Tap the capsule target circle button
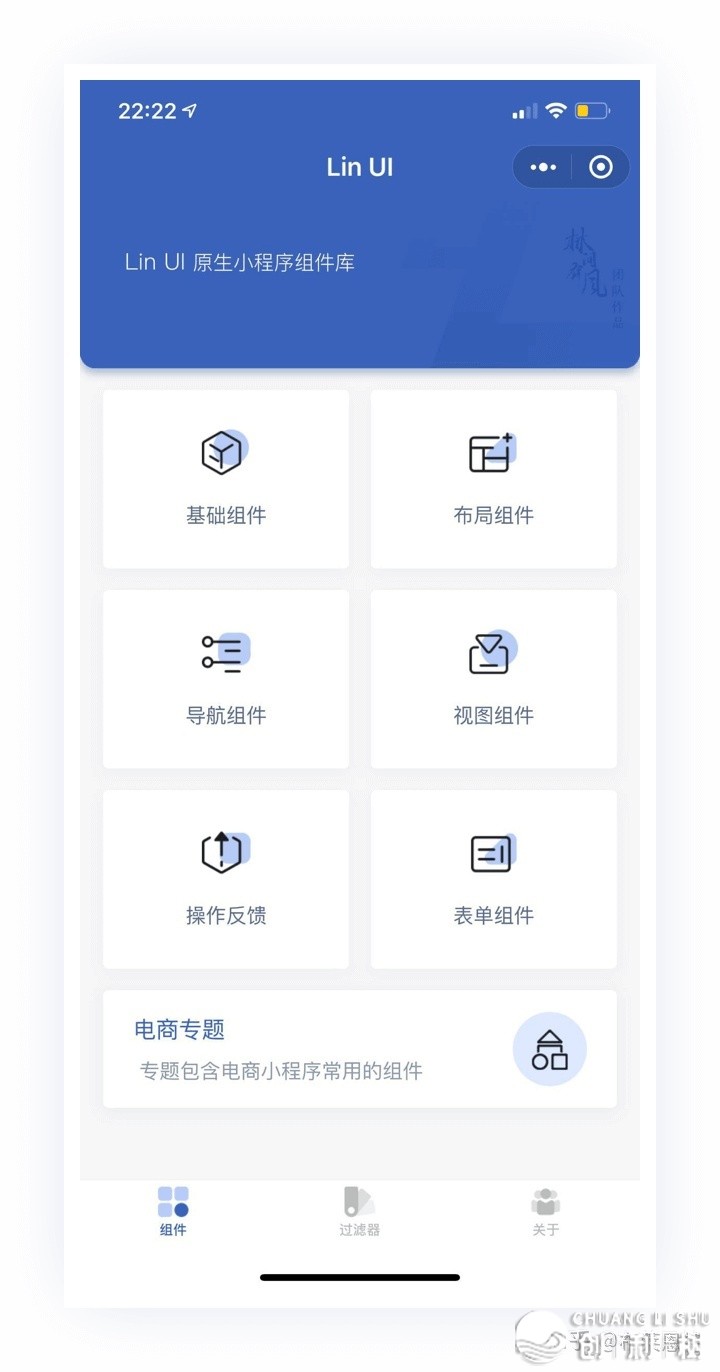The height and width of the screenshot is (1372, 720). pyautogui.click(x=599, y=167)
